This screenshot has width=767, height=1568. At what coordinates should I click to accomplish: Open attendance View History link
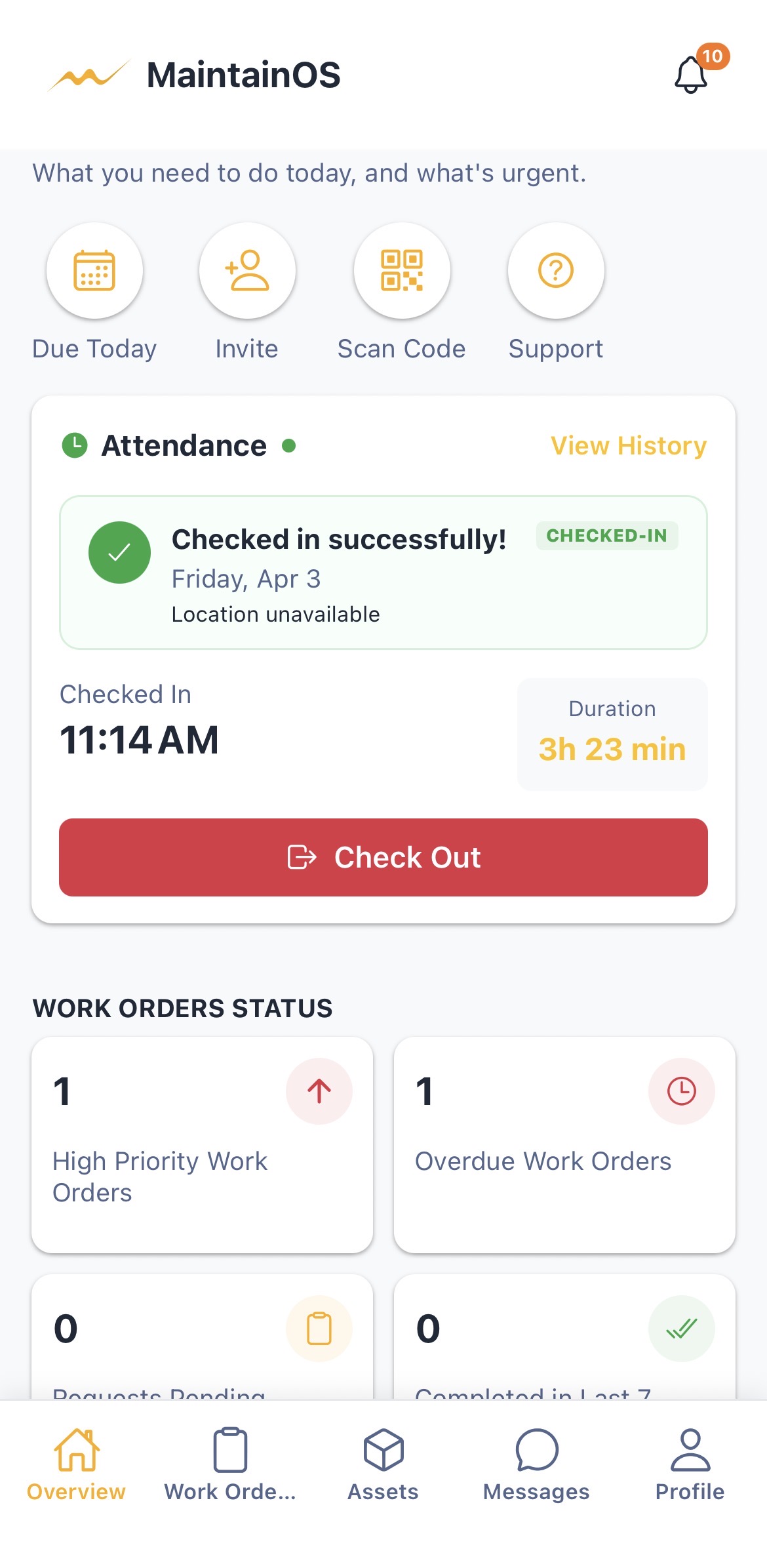click(628, 445)
